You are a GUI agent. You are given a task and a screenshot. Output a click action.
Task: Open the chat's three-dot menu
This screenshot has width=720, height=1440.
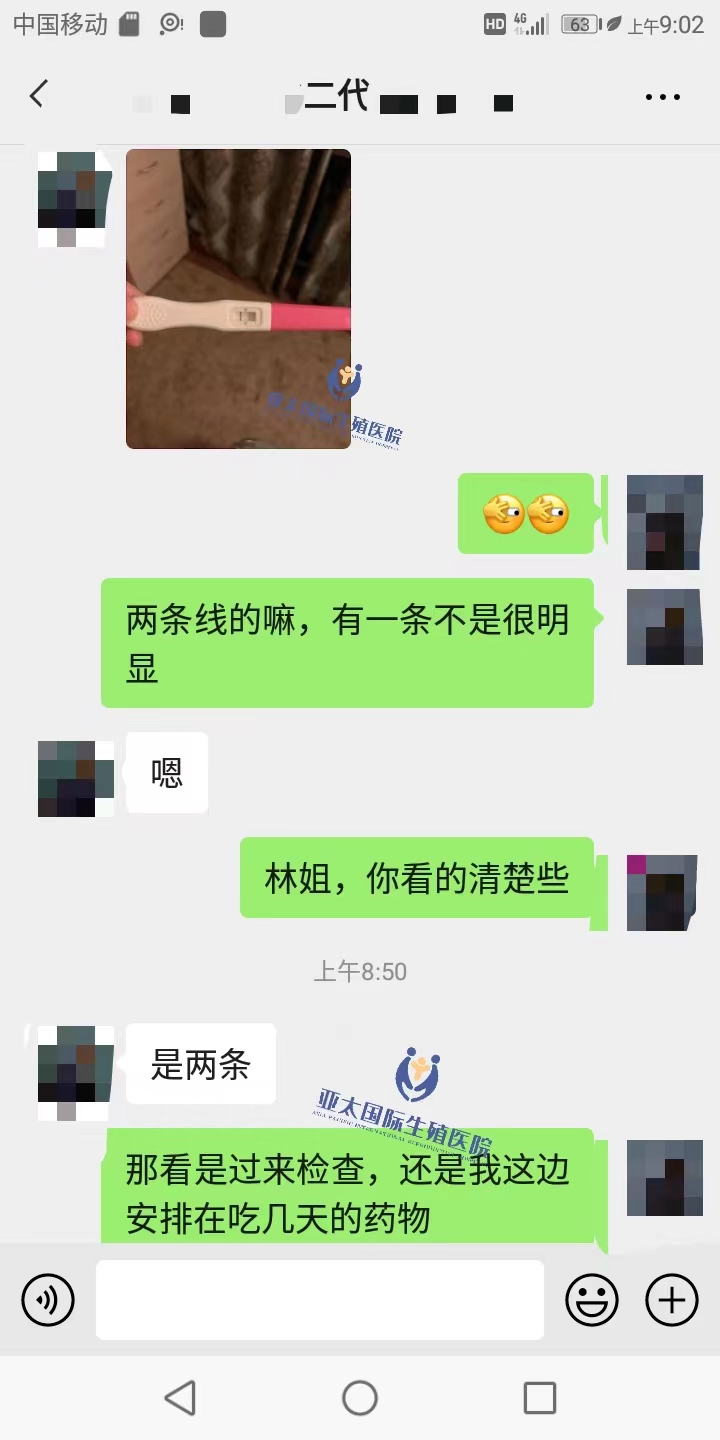pos(662,97)
